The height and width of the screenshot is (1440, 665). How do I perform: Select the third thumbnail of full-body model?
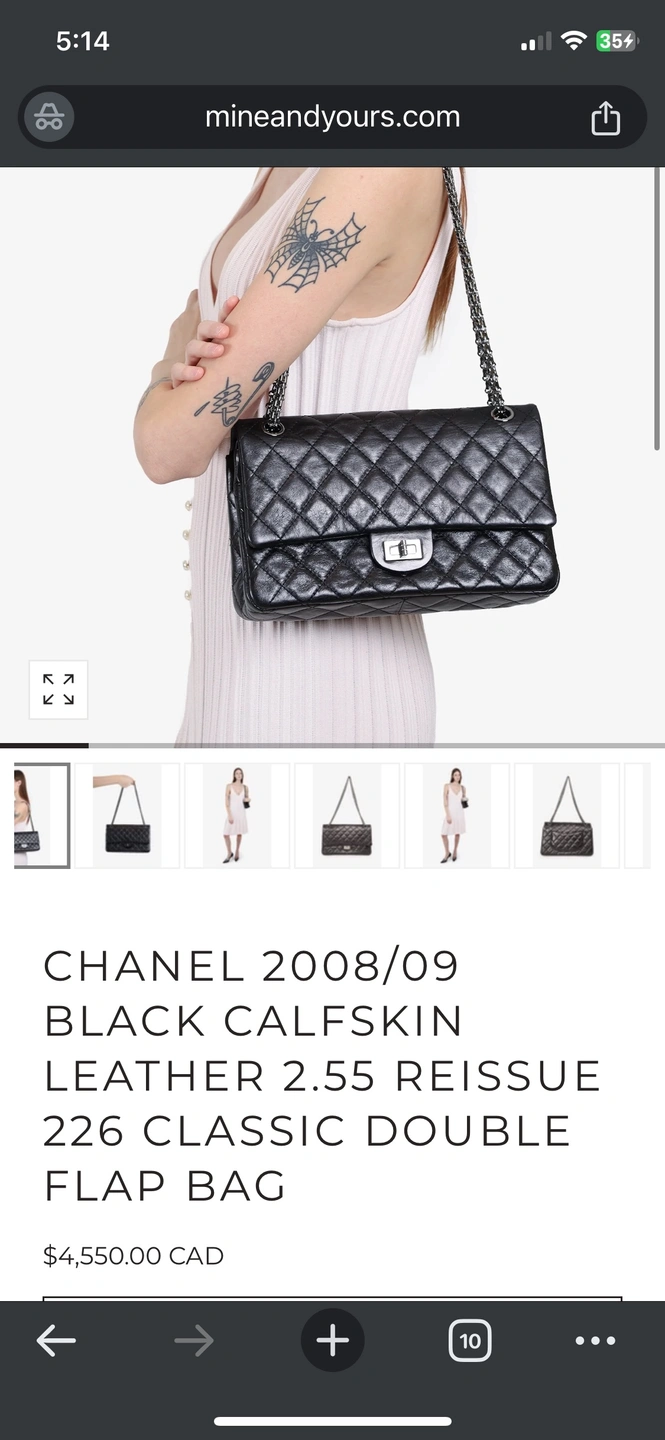click(x=237, y=815)
